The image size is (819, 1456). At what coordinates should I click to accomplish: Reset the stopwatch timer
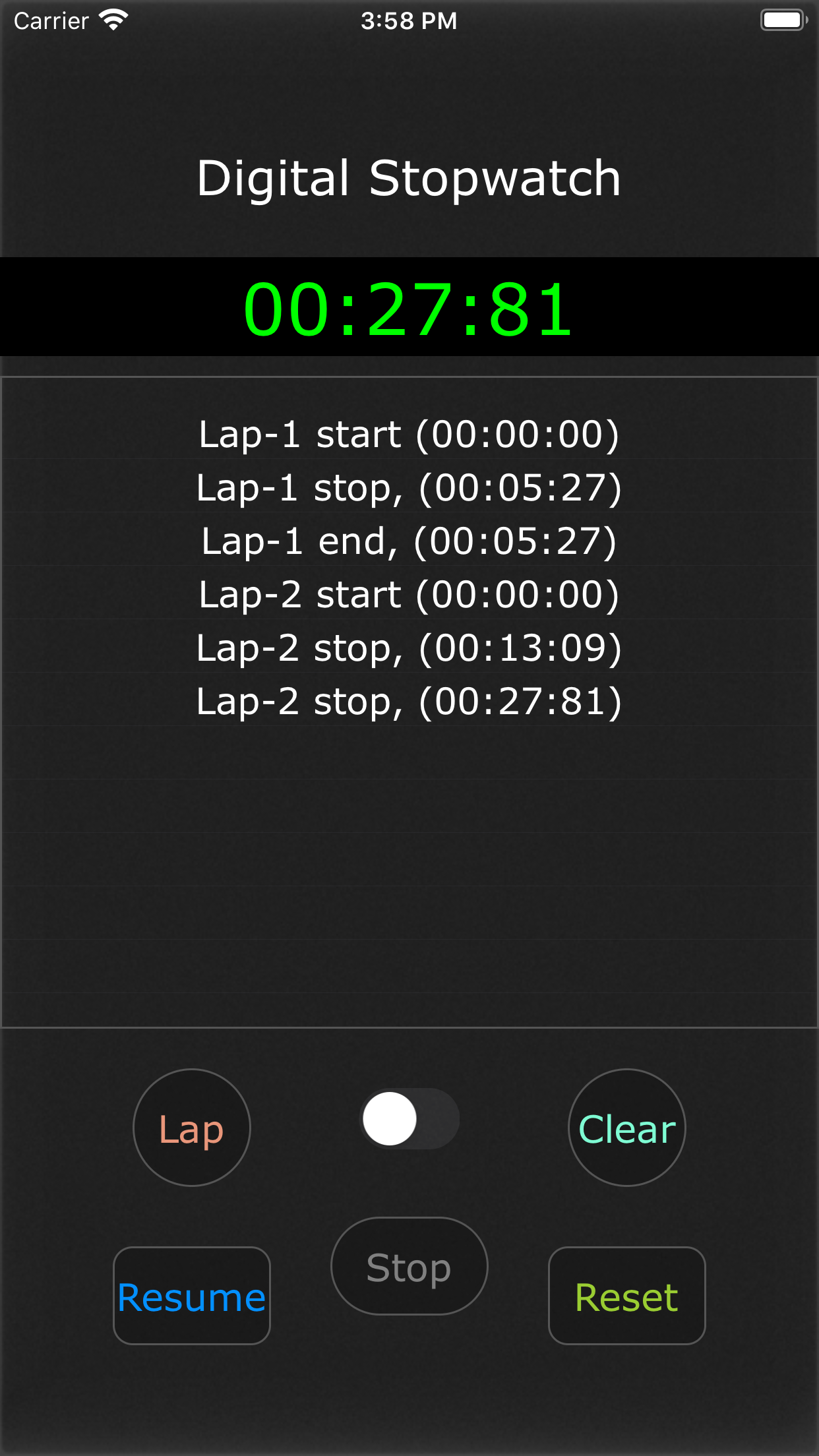click(627, 1296)
